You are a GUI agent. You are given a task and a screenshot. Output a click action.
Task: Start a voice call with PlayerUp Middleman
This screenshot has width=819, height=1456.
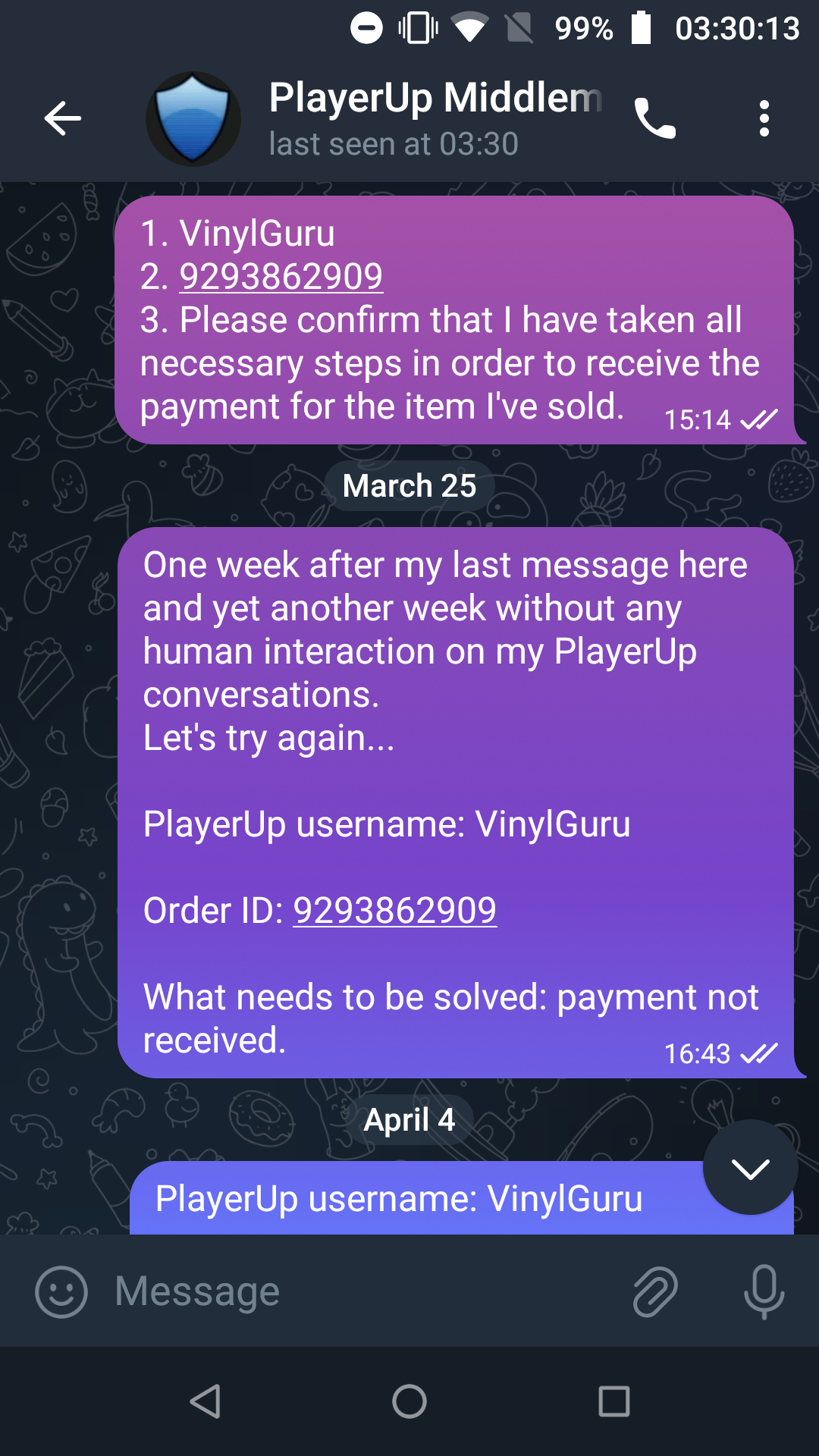(x=657, y=118)
